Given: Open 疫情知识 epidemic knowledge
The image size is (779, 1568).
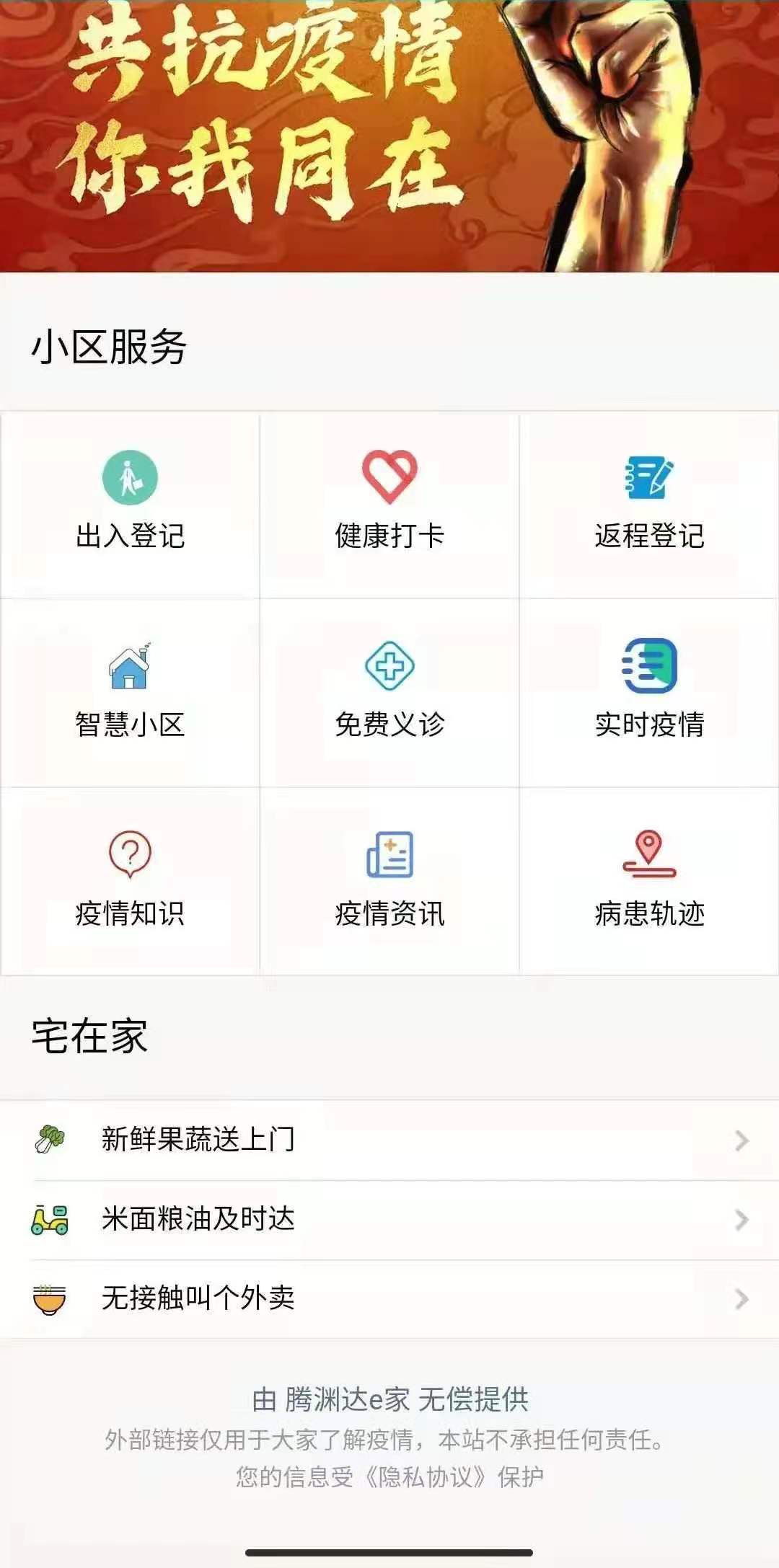Looking at the screenshot, I should 130,881.
